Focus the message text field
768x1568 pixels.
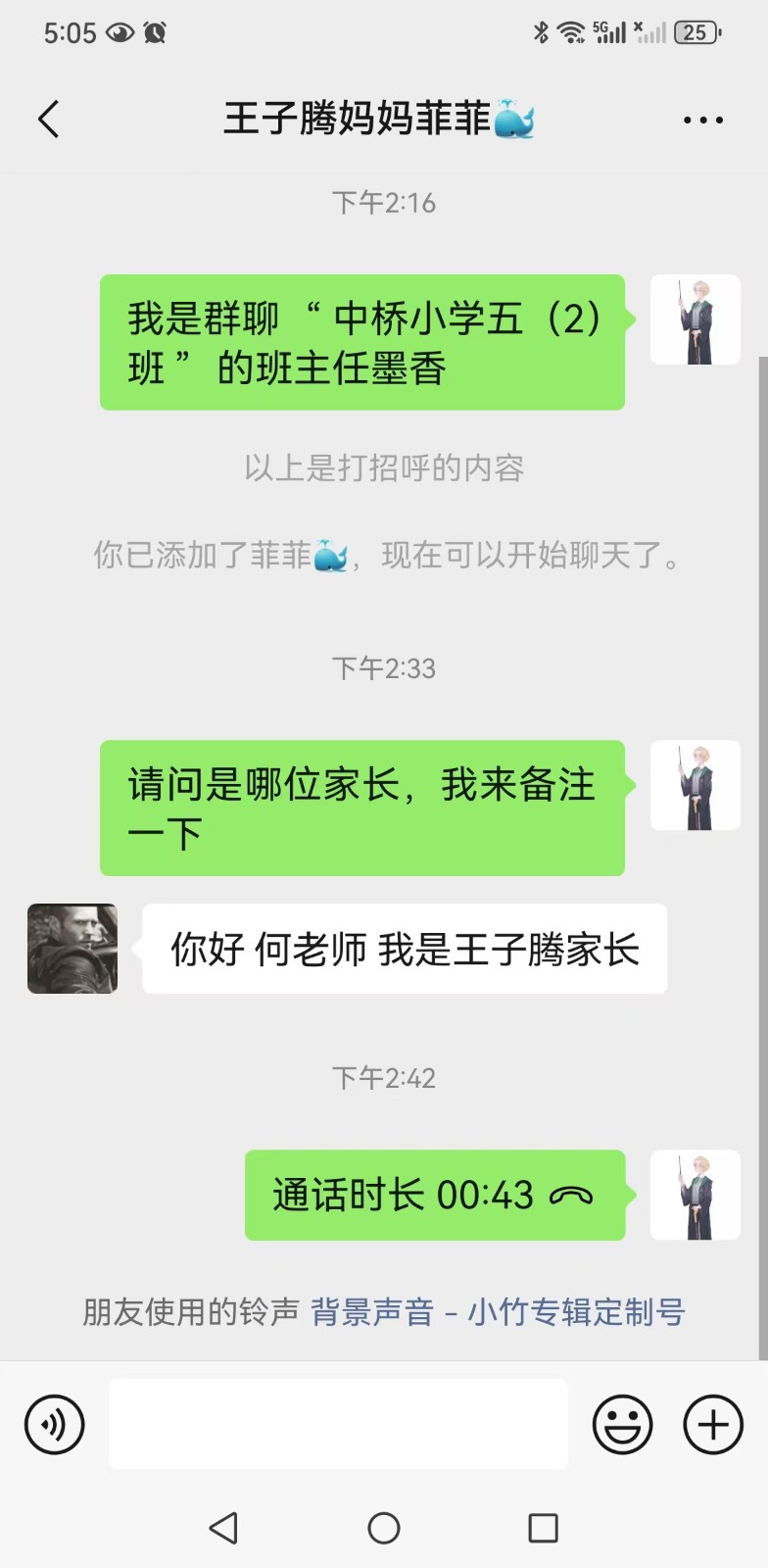pos(338,1424)
